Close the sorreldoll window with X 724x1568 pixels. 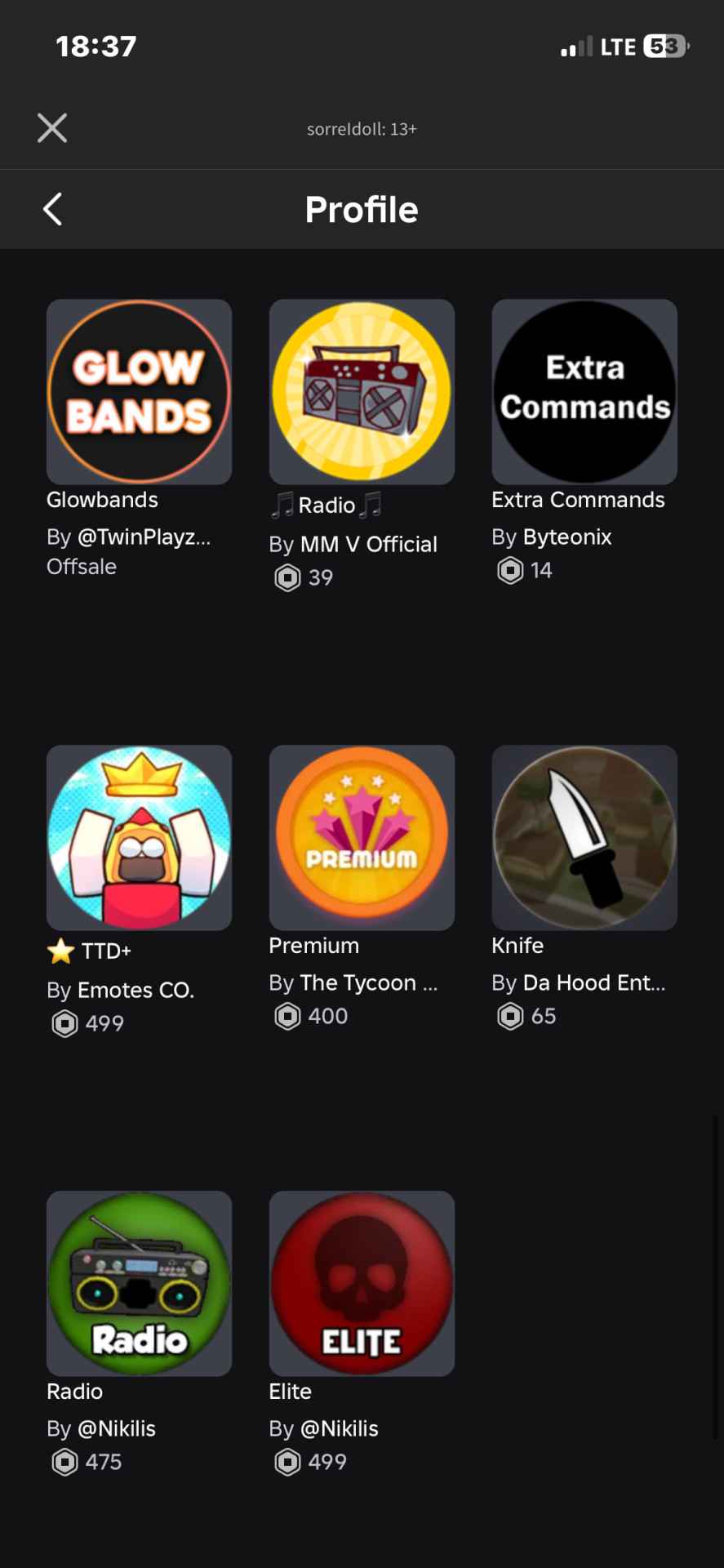pos(52,128)
